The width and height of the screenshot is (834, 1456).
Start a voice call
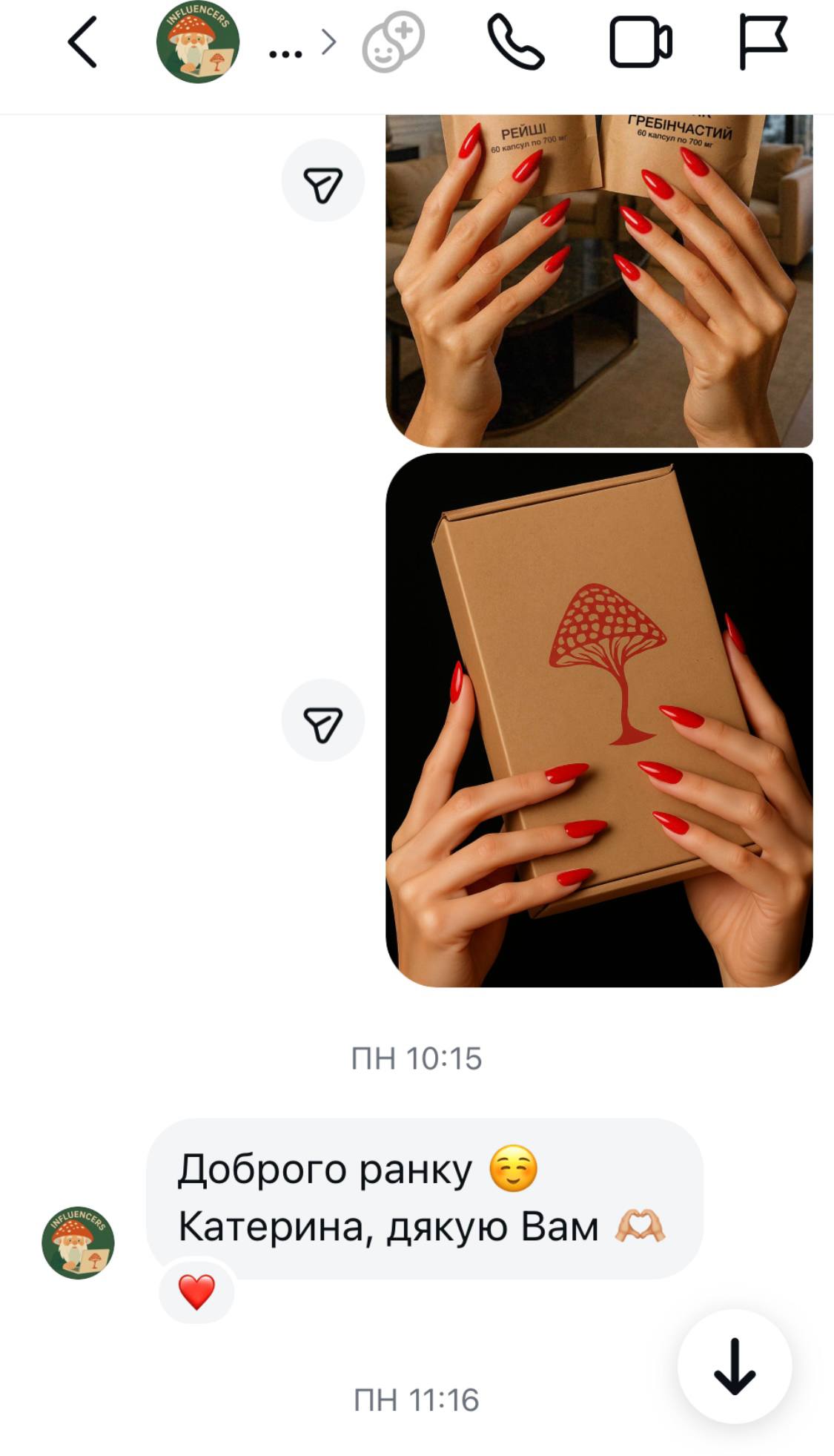[x=515, y=43]
